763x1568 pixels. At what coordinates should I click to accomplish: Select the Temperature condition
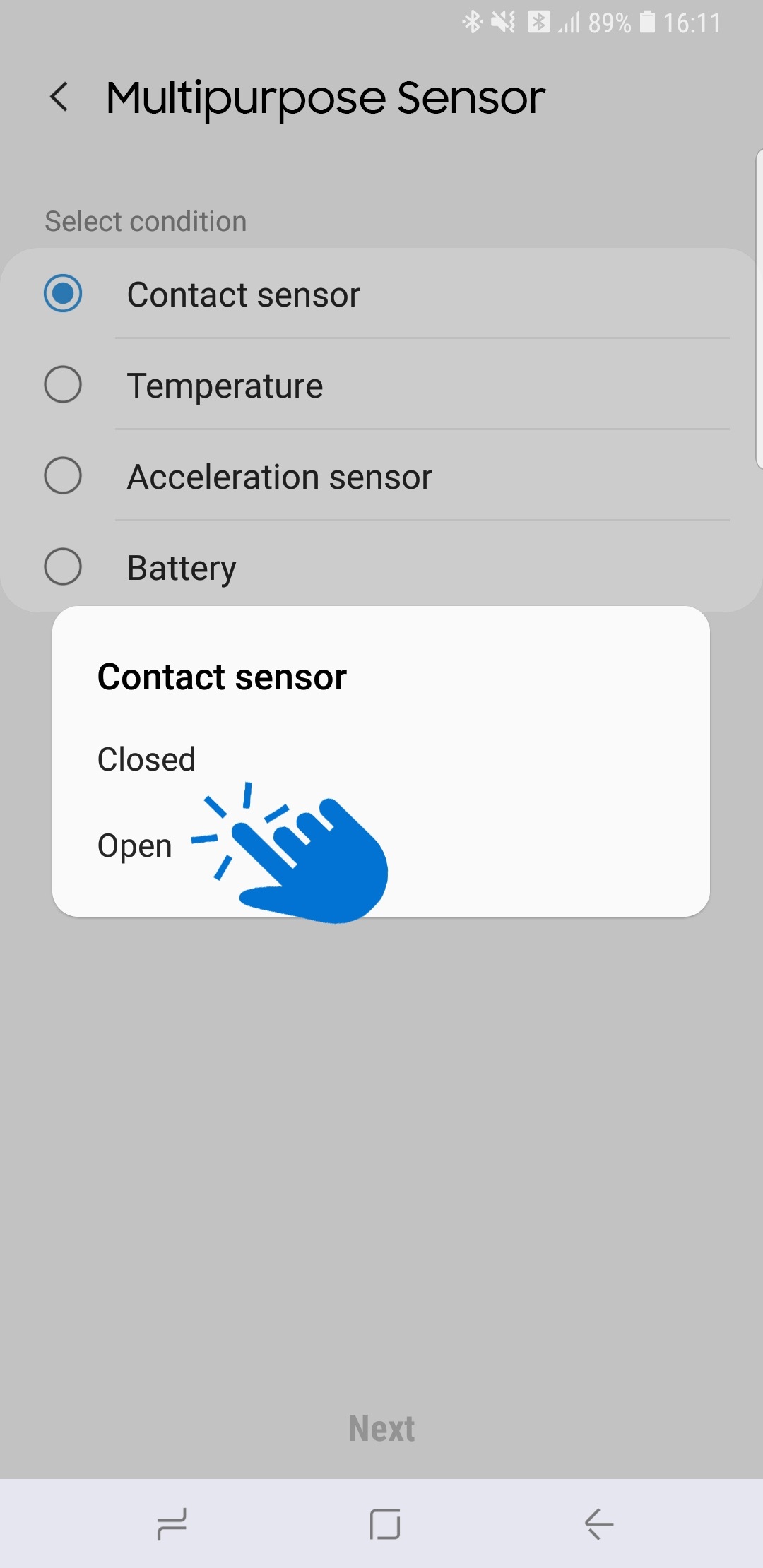[x=381, y=385]
